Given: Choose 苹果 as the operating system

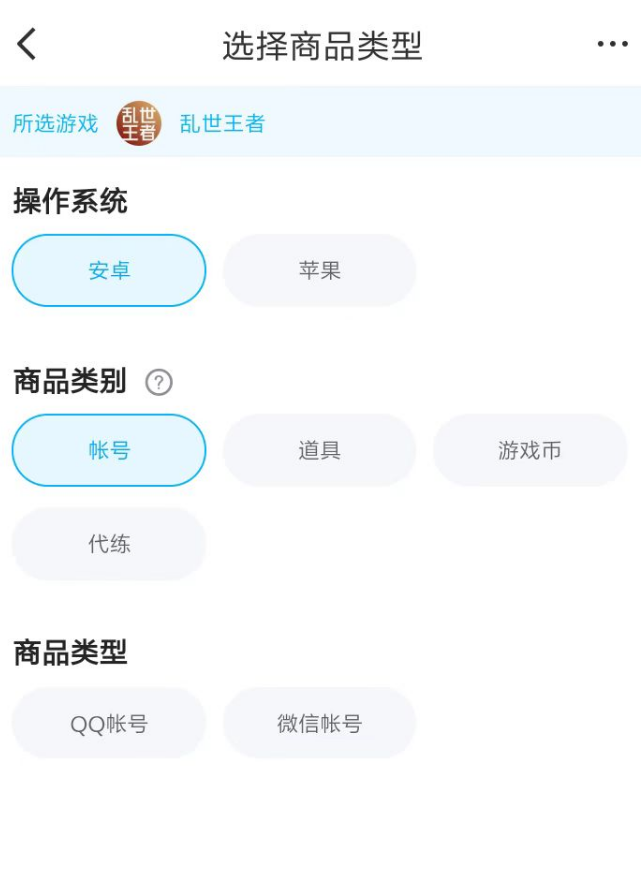Looking at the screenshot, I should 319,270.
